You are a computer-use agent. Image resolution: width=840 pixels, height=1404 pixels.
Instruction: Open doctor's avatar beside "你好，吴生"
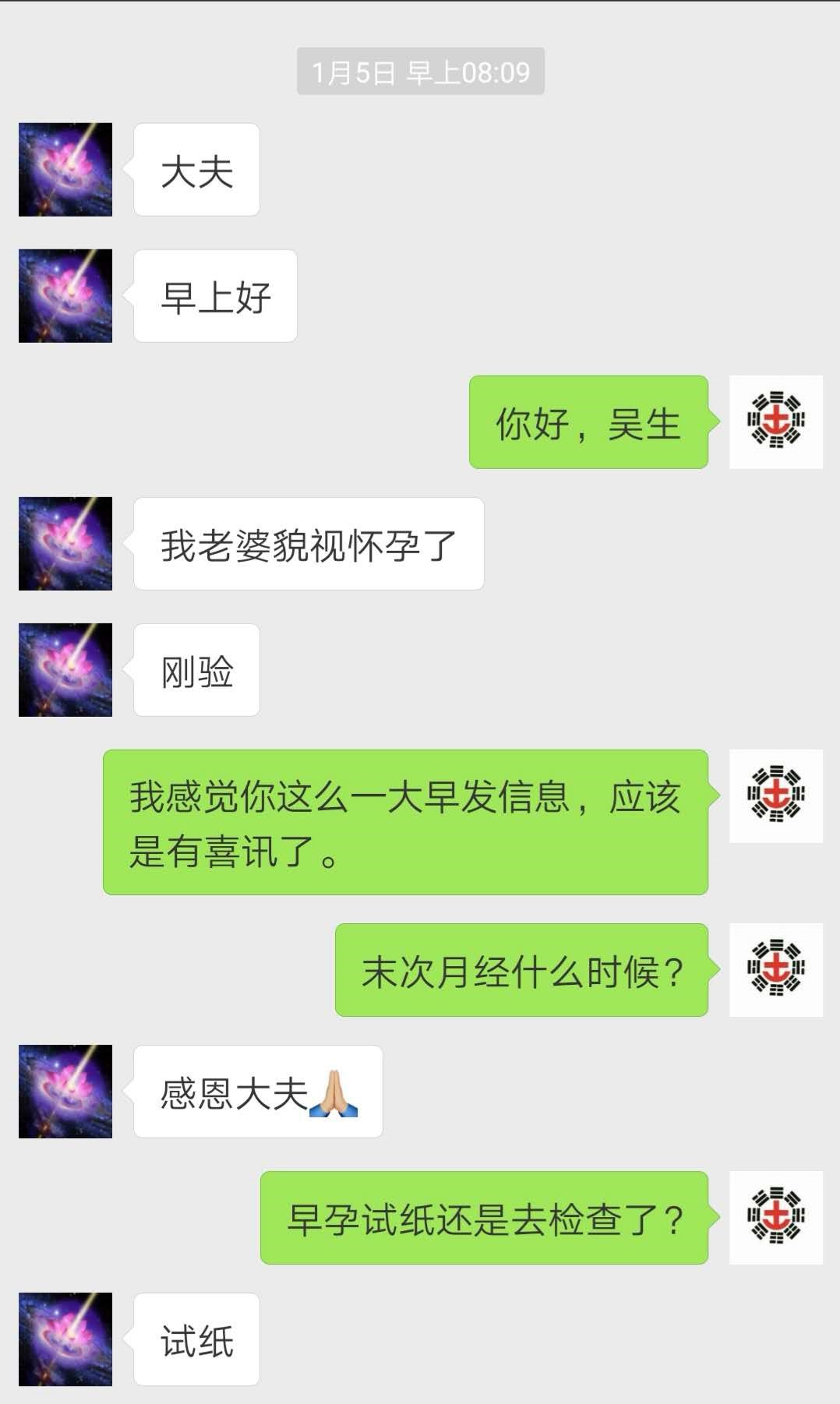pos(776,422)
